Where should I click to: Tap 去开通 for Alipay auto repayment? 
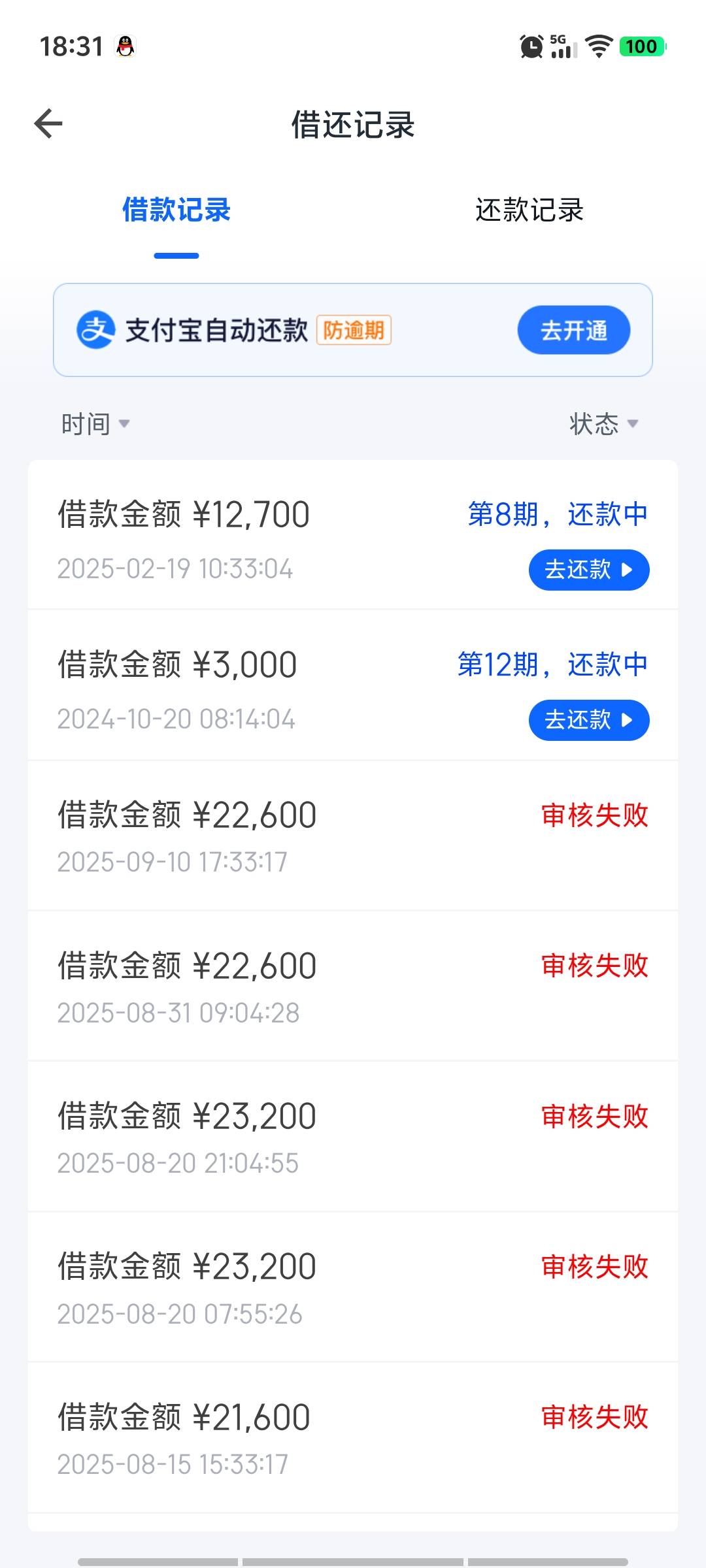click(x=574, y=330)
